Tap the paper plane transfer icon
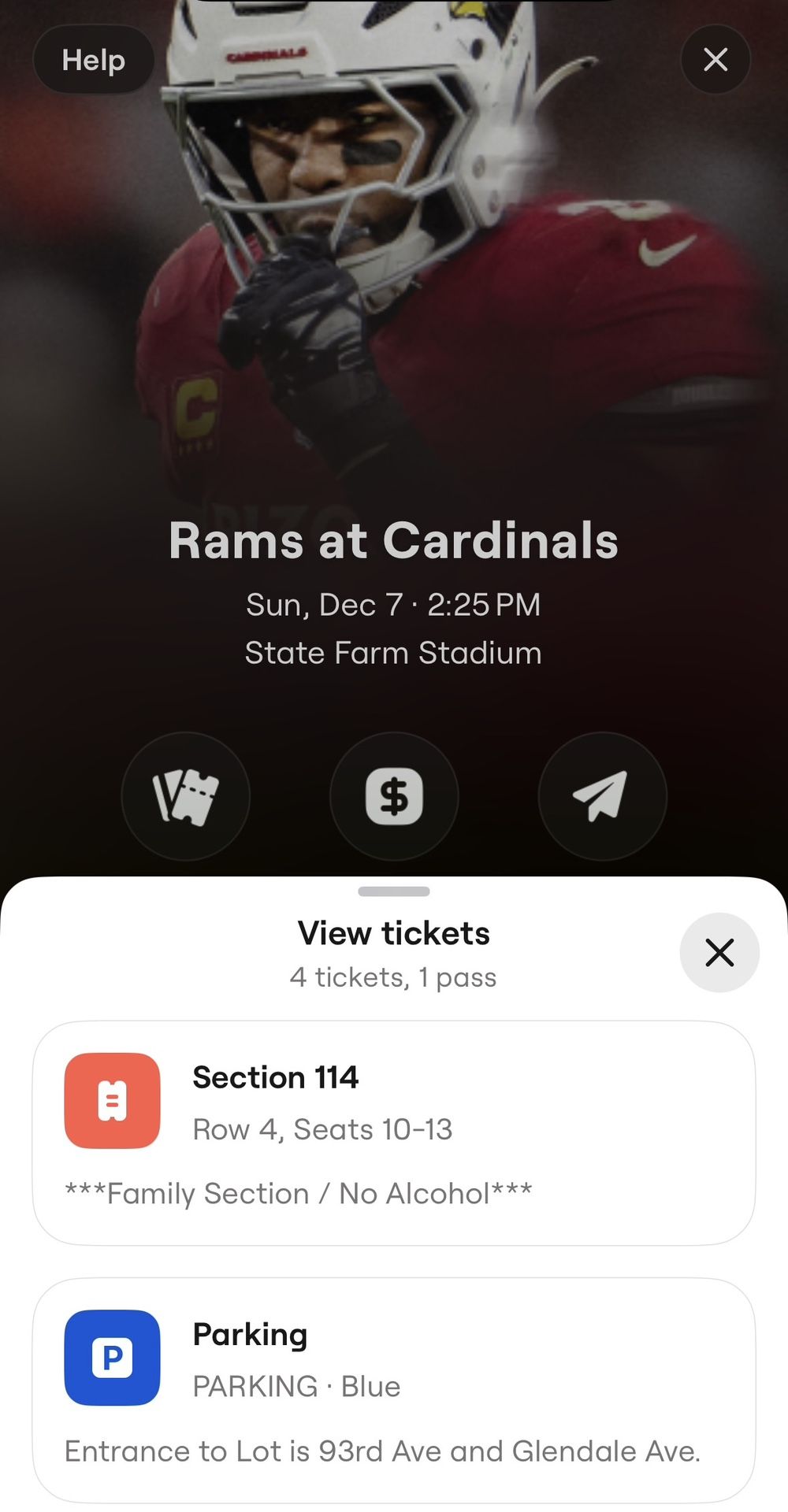Image resolution: width=788 pixels, height=1512 pixels. [602, 796]
